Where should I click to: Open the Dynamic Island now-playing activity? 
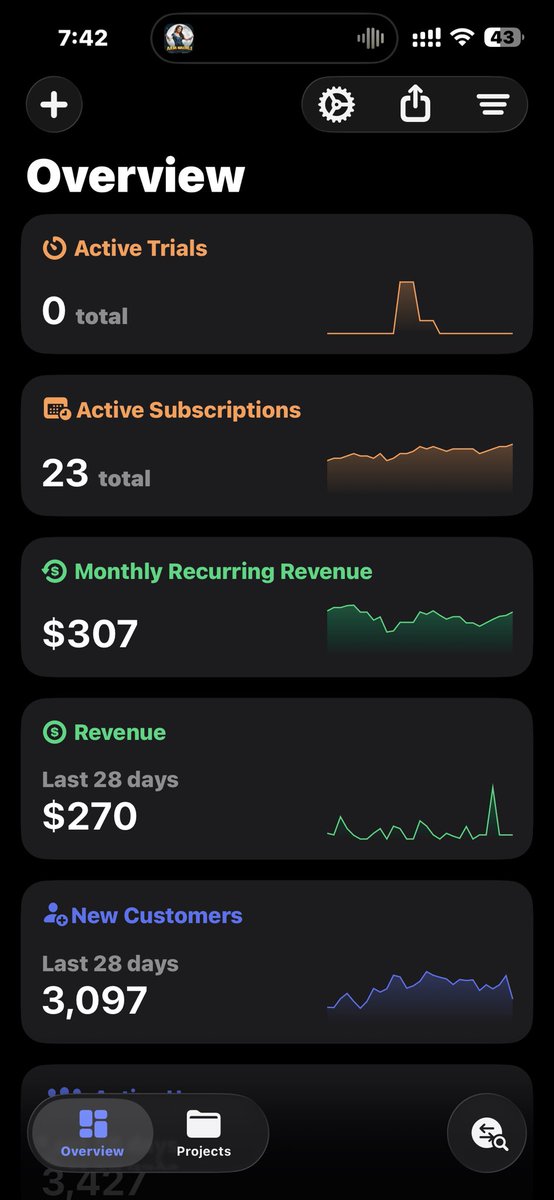(273, 39)
